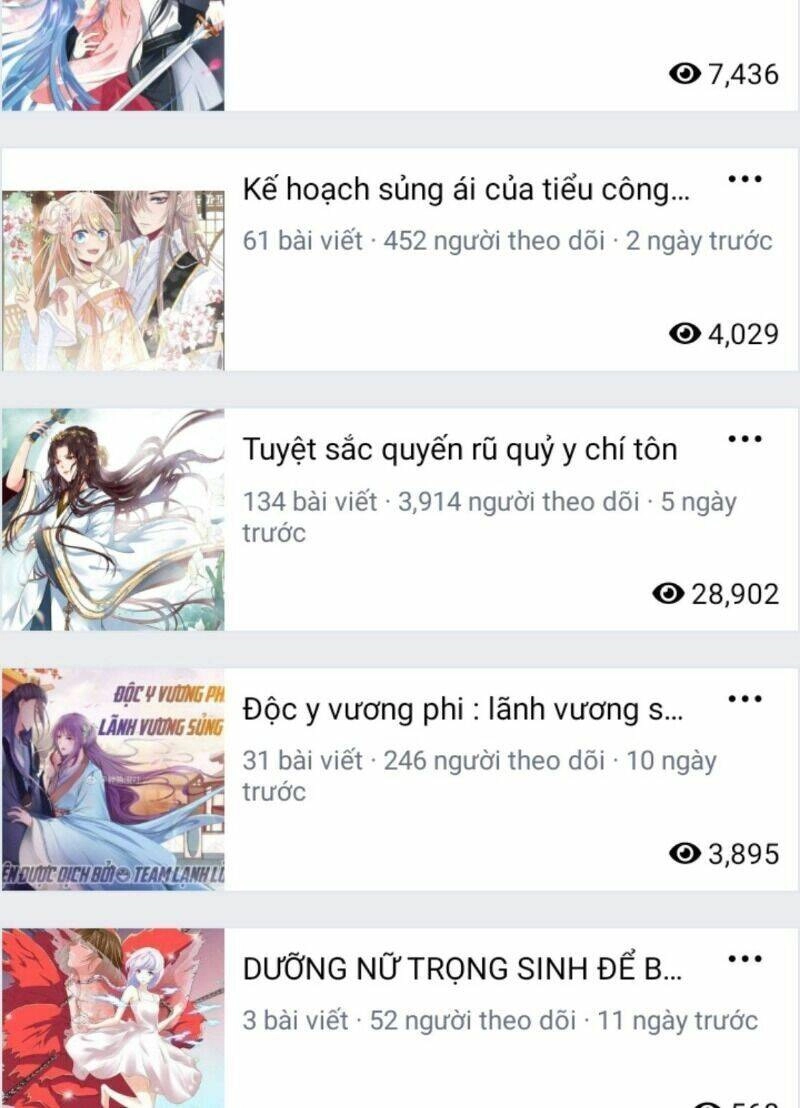Click the eye icon showing 7,436 views
800x1108 pixels.
[x=684, y=74]
